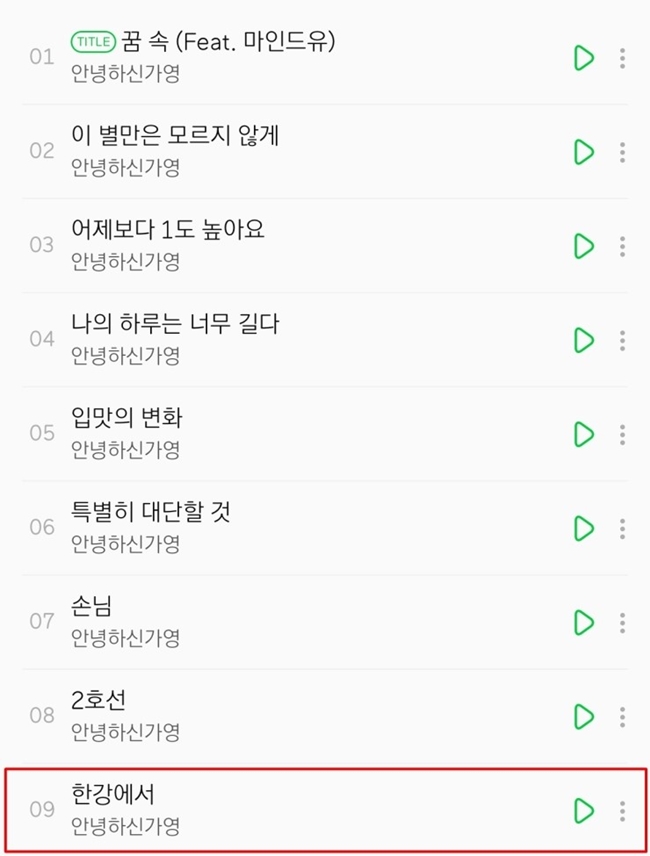
Task: Play the song 2호선
Action: pyautogui.click(x=584, y=716)
